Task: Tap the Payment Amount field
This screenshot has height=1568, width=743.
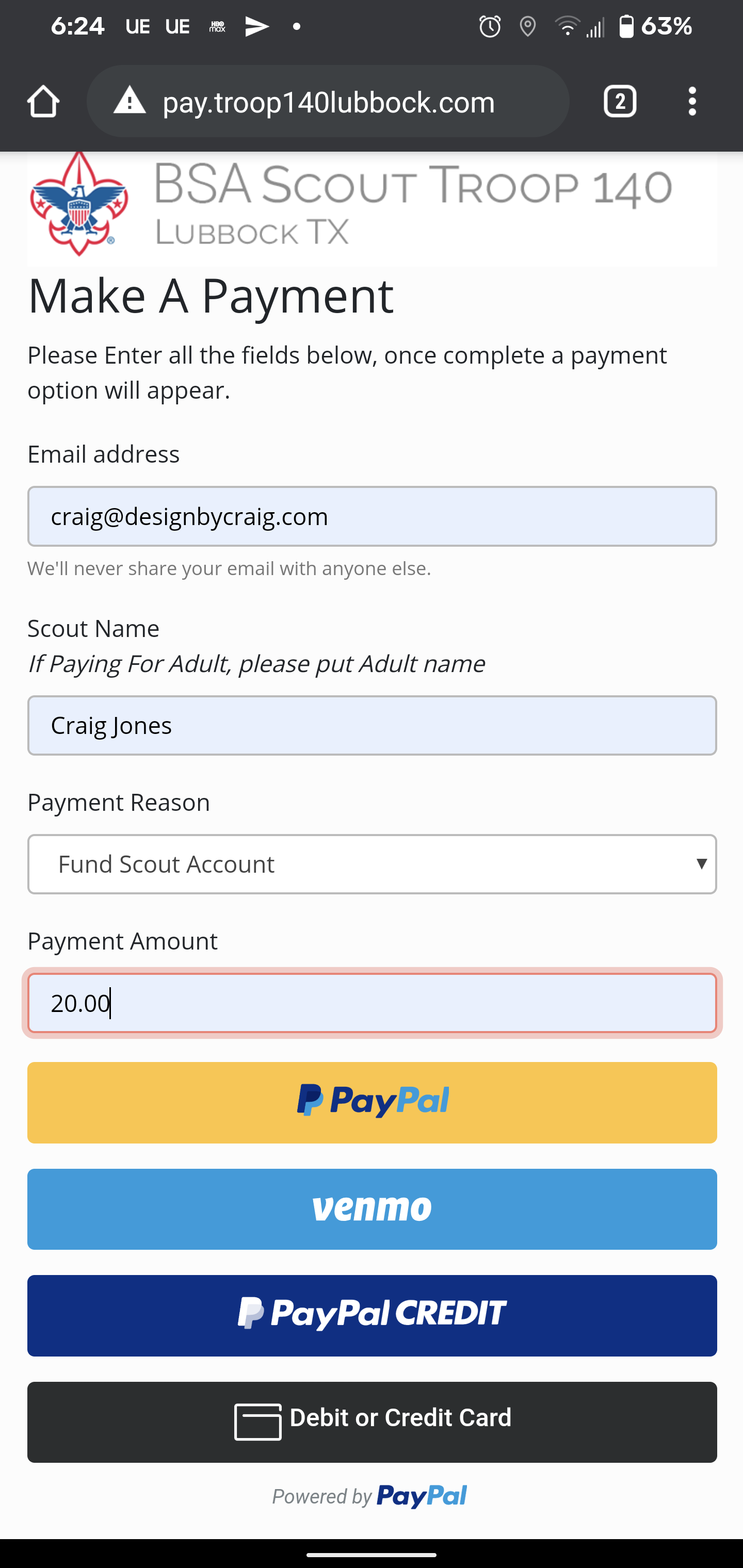Action: pos(372,1003)
